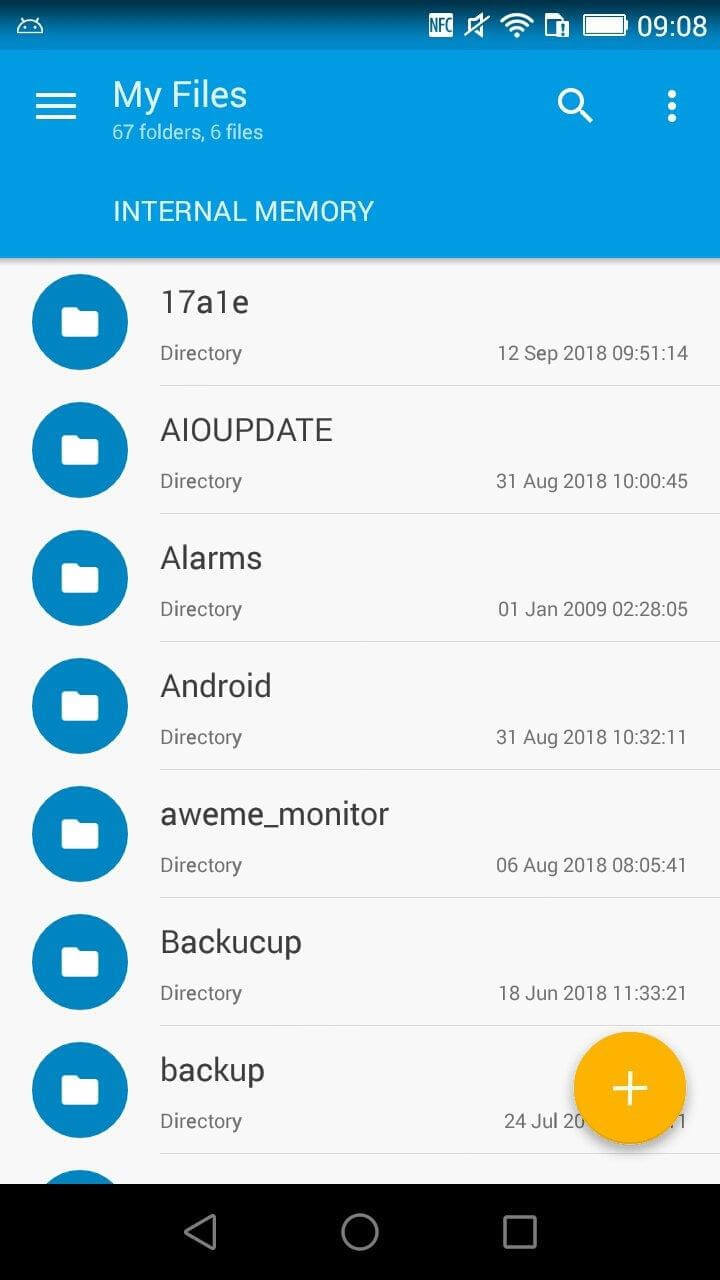Open the INTERNAL MEMORY tab
The height and width of the screenshot is (1280, 720).
coord(244,211)
